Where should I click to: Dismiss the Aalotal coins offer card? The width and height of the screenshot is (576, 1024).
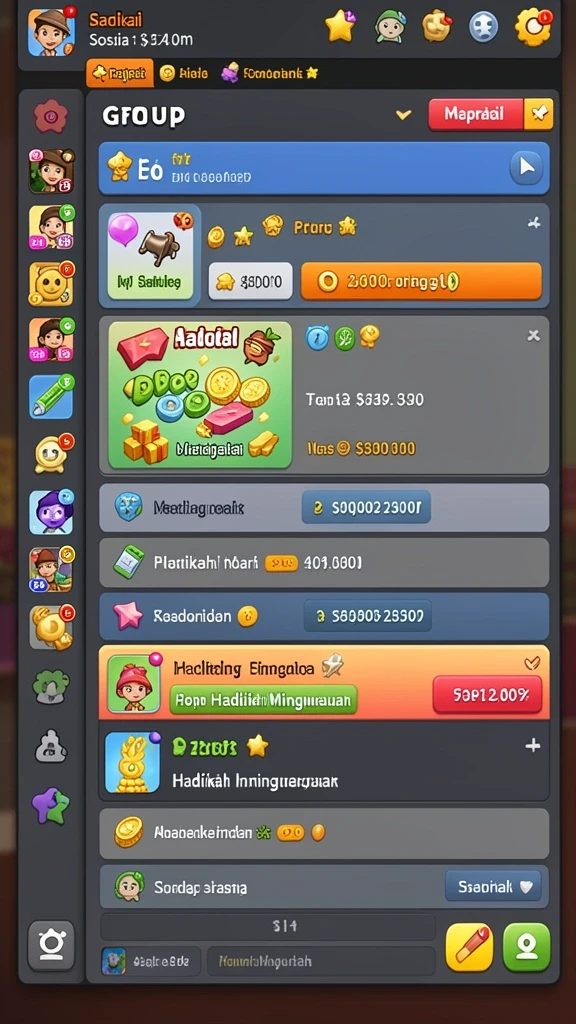534,336
